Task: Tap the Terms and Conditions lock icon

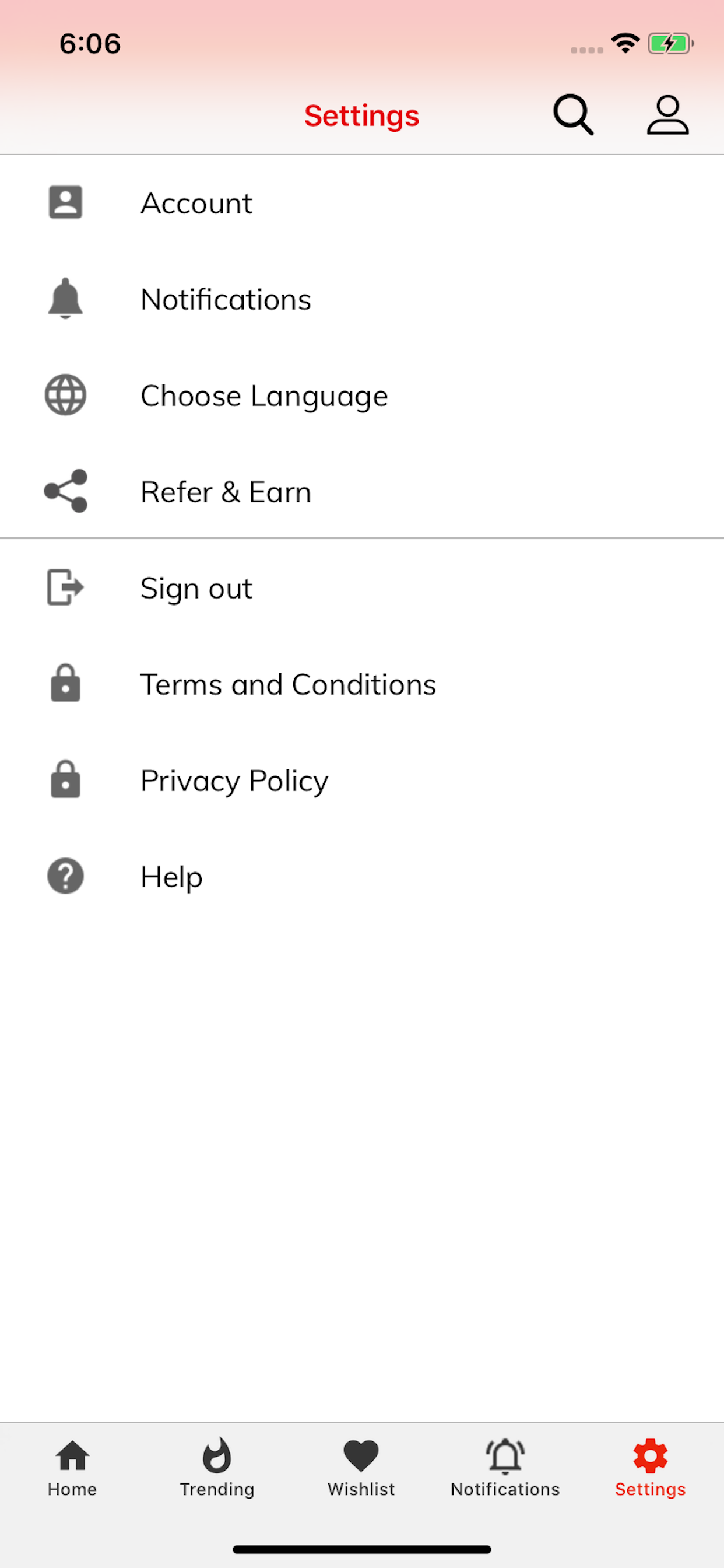Action: point(65,684)
